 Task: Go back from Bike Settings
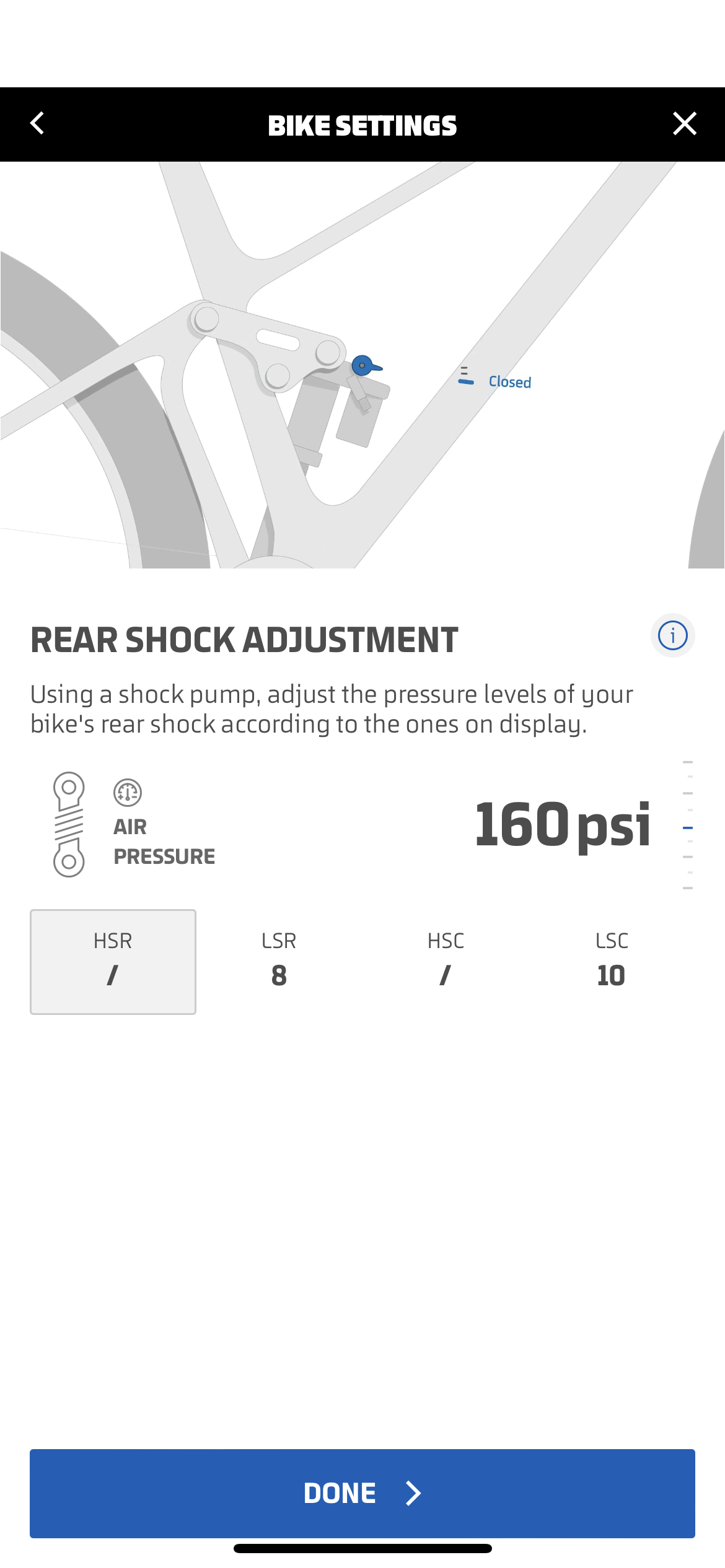point(38,124)
